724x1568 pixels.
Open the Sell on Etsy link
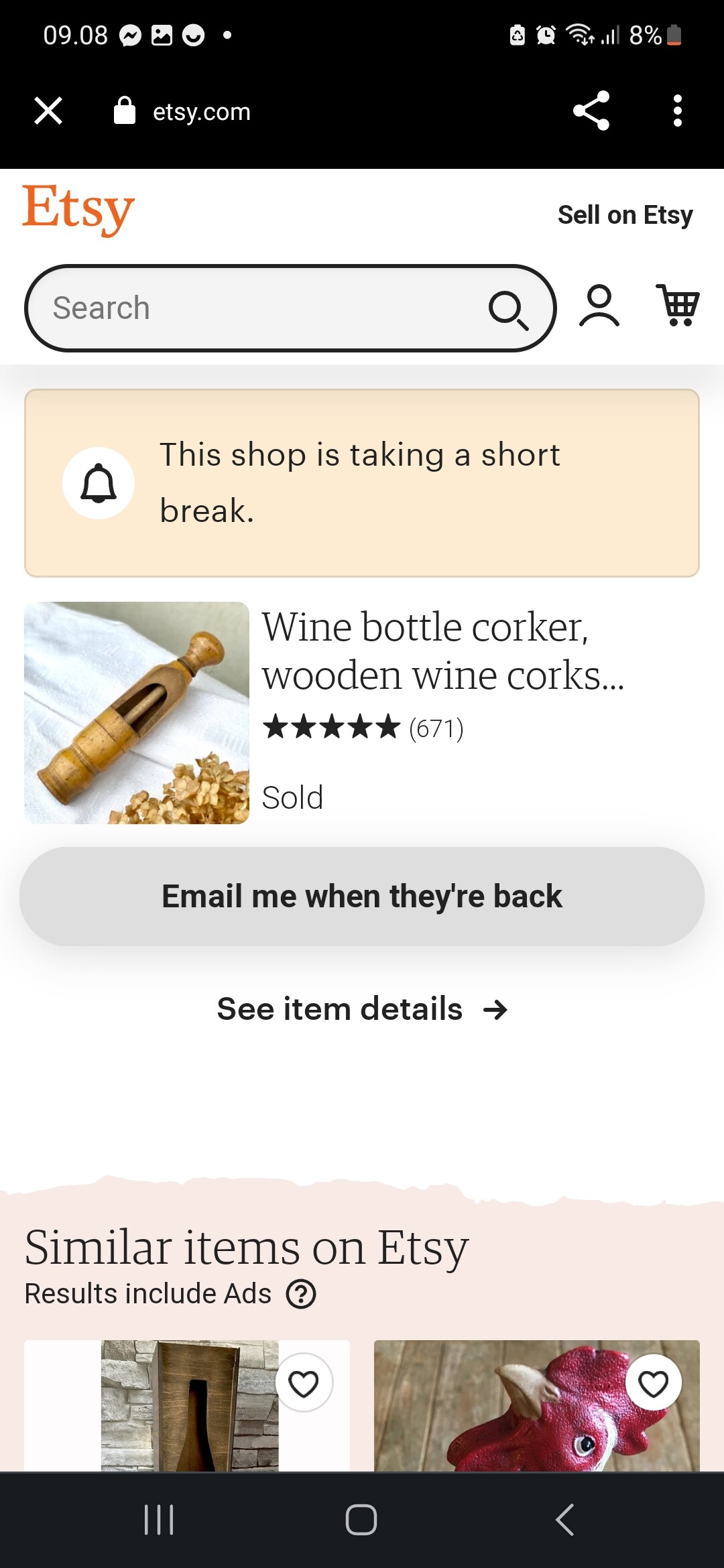(625, 215)
